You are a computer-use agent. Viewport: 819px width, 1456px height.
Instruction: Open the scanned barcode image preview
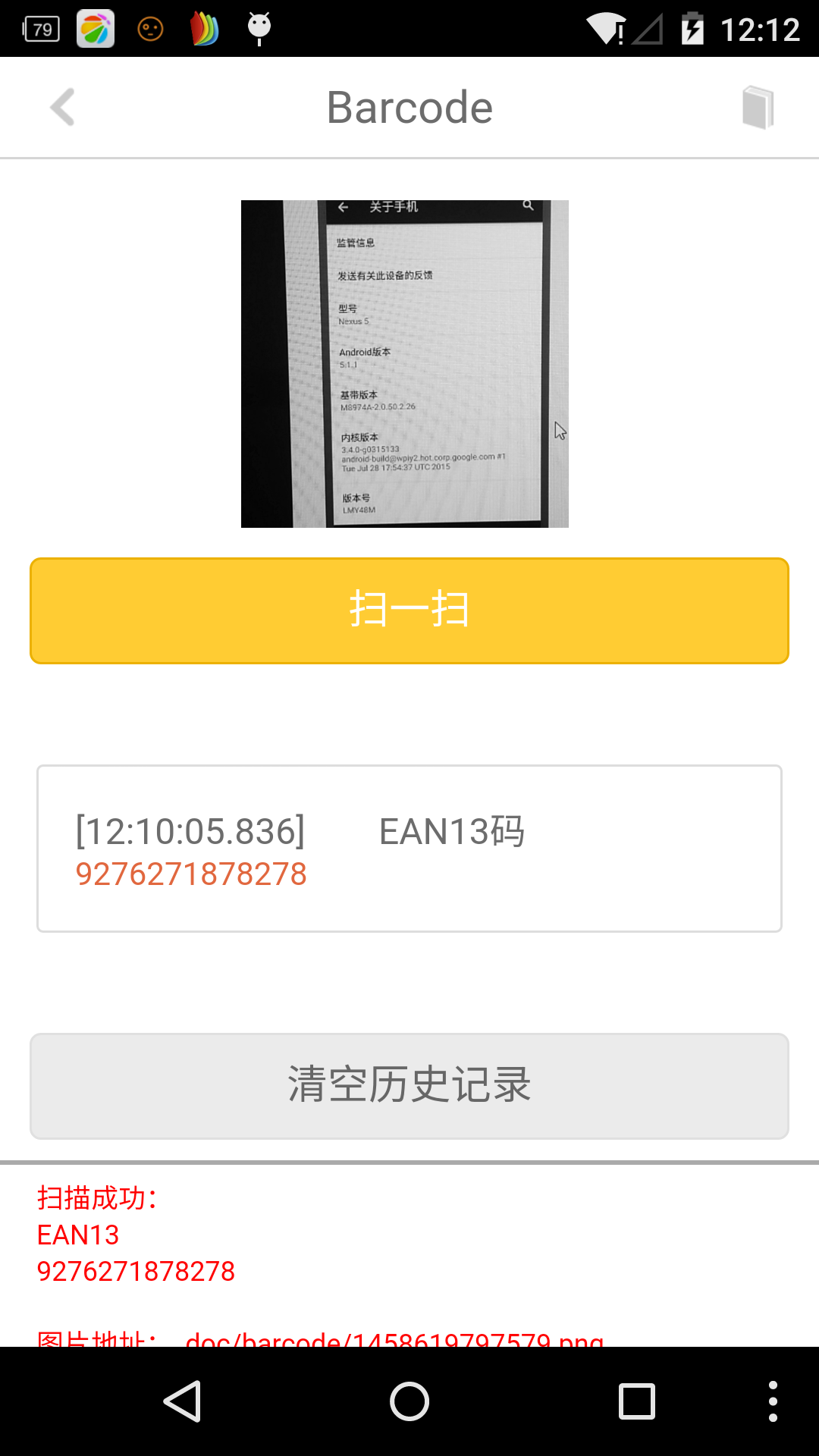405,364
